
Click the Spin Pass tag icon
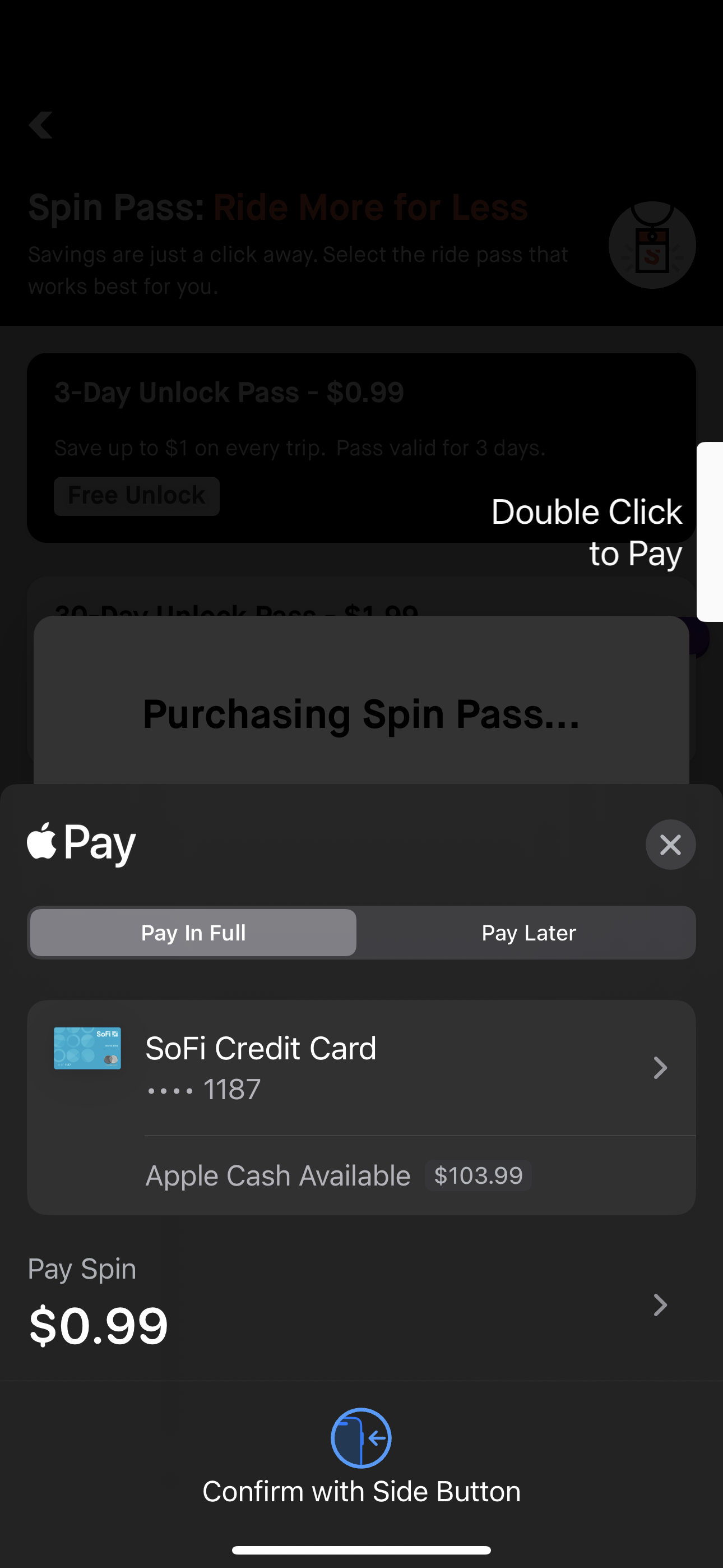(x=652, y=244)
